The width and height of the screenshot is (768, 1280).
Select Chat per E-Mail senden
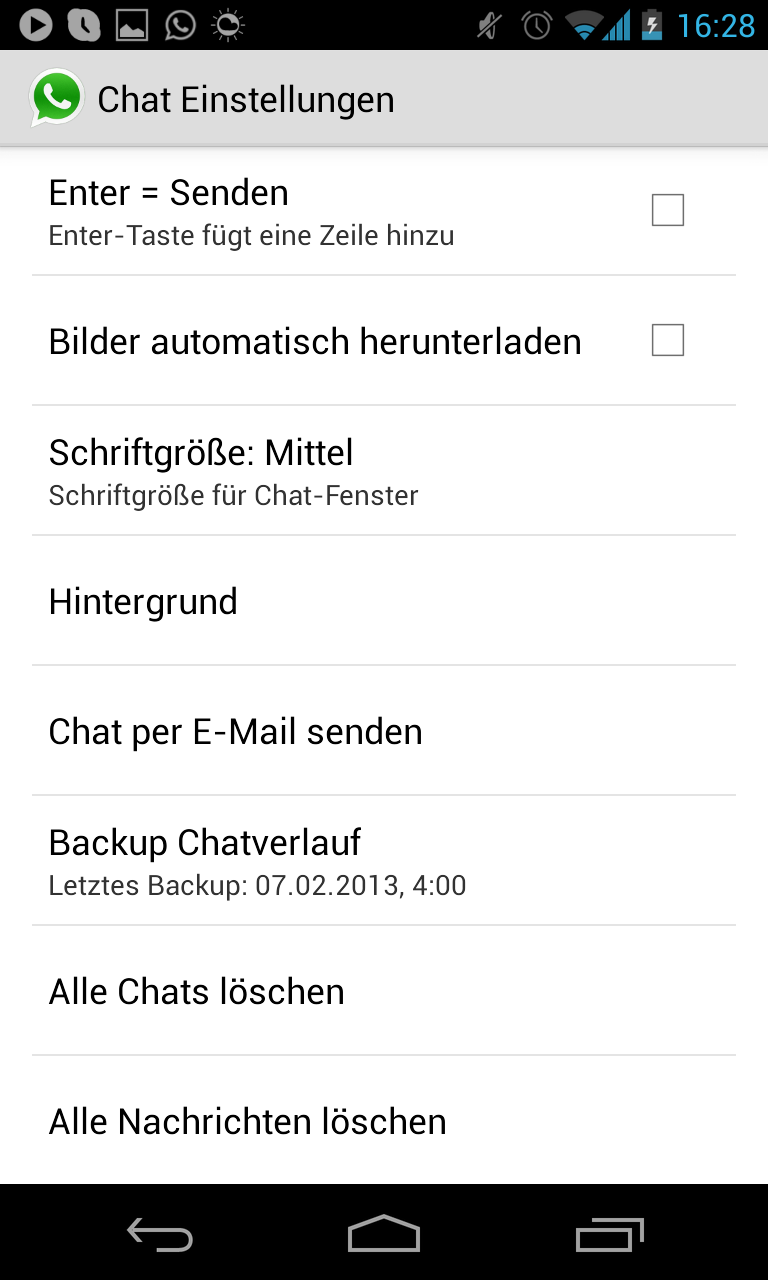[x=384, y=731]
